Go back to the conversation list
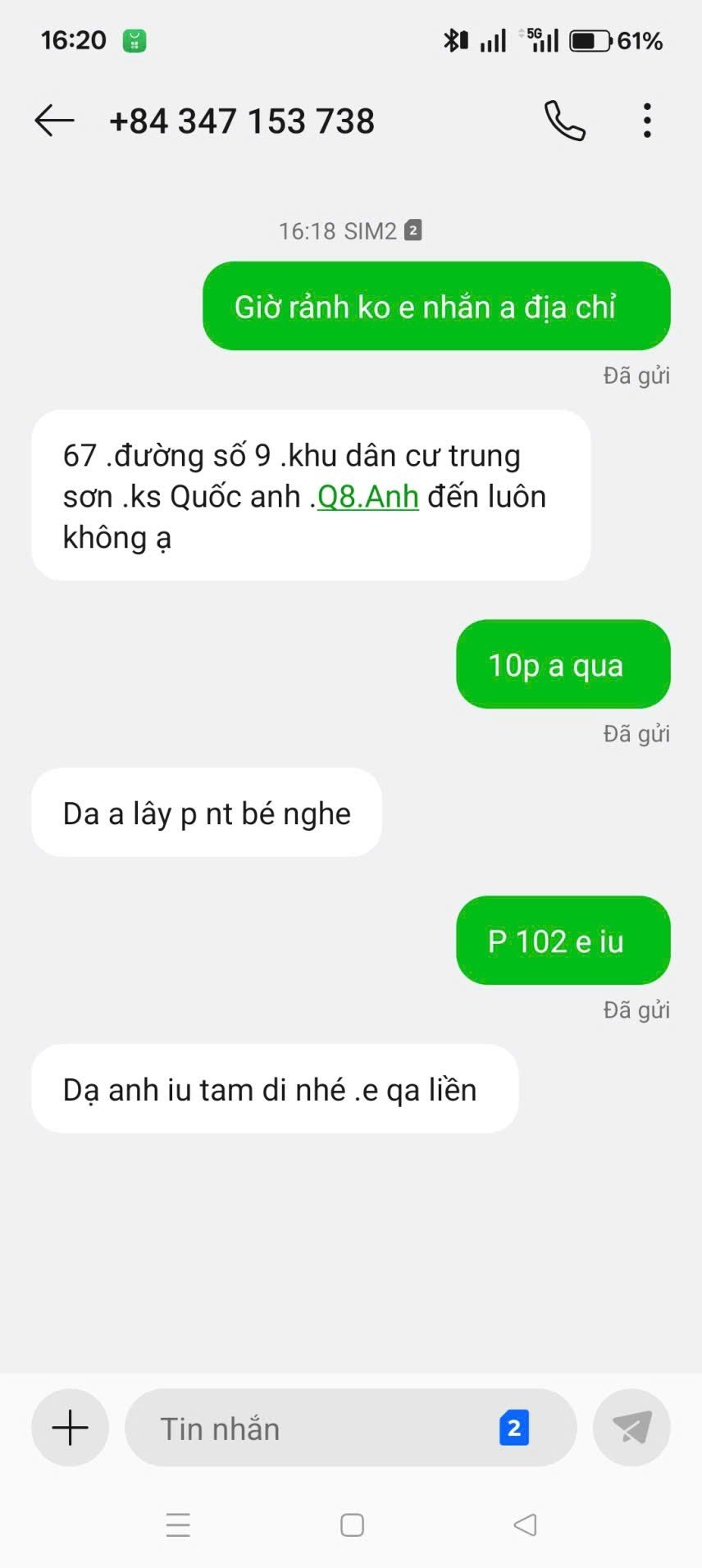The image size is (702, 1568). [x=55, y=121]
